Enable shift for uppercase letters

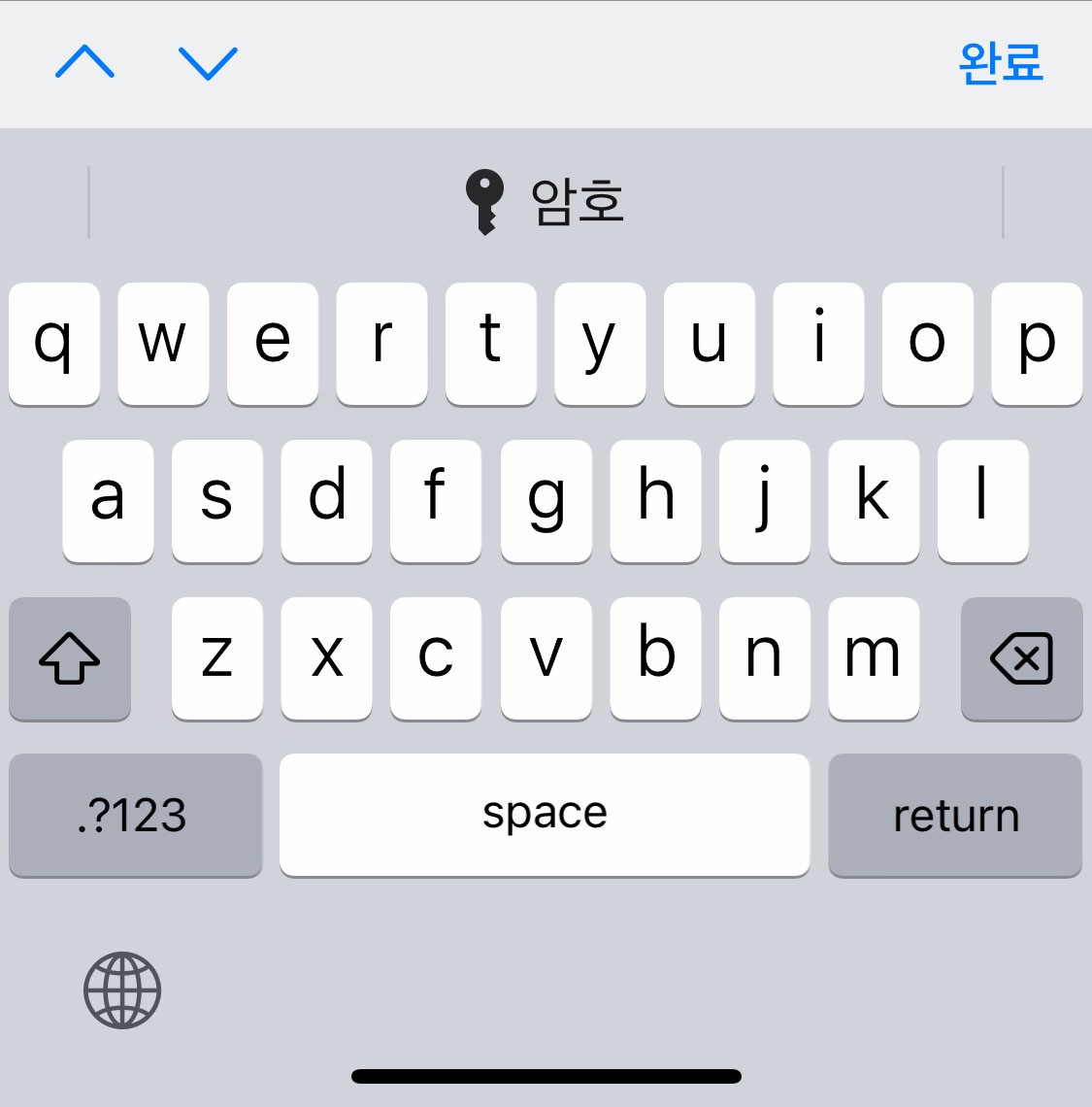70,658
